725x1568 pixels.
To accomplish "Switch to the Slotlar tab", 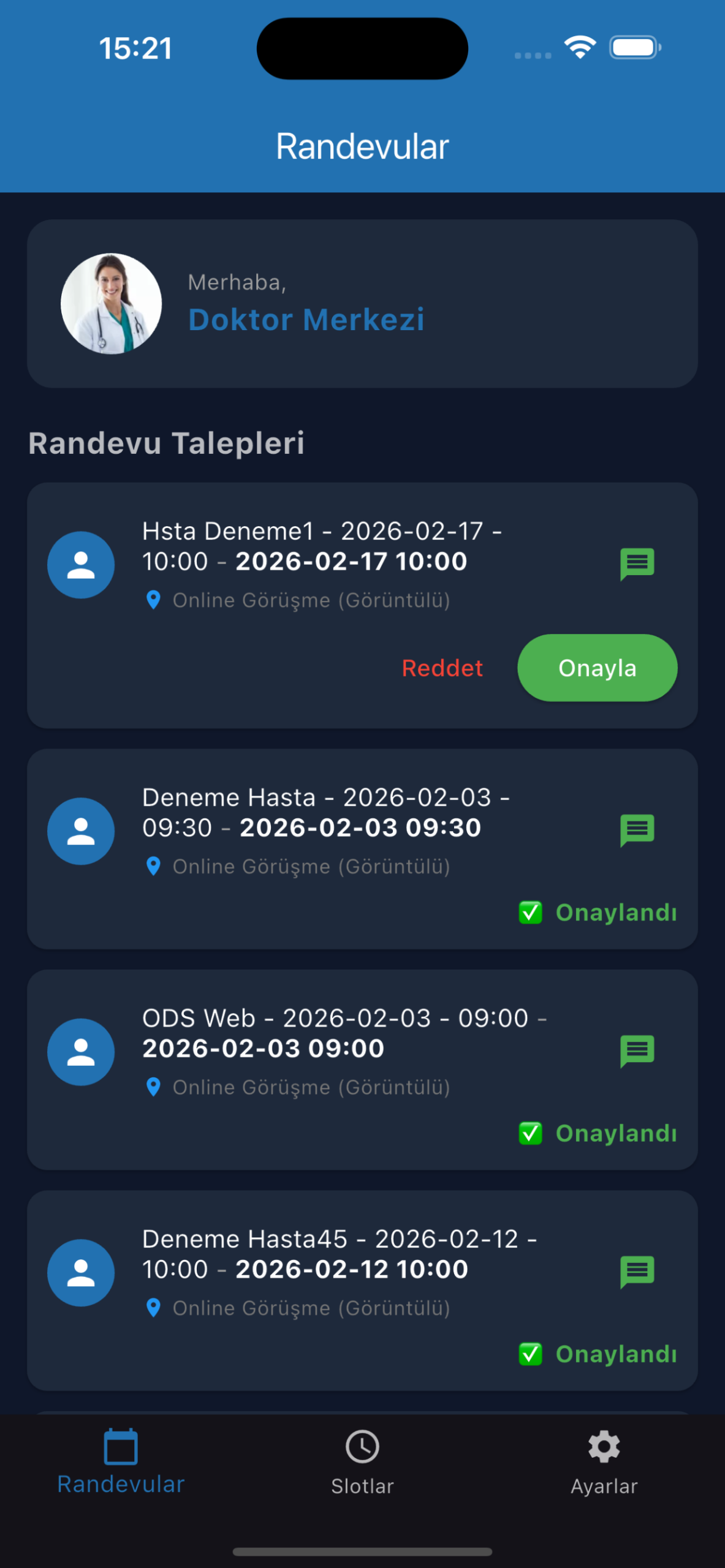I will (x=362, y=1463).
